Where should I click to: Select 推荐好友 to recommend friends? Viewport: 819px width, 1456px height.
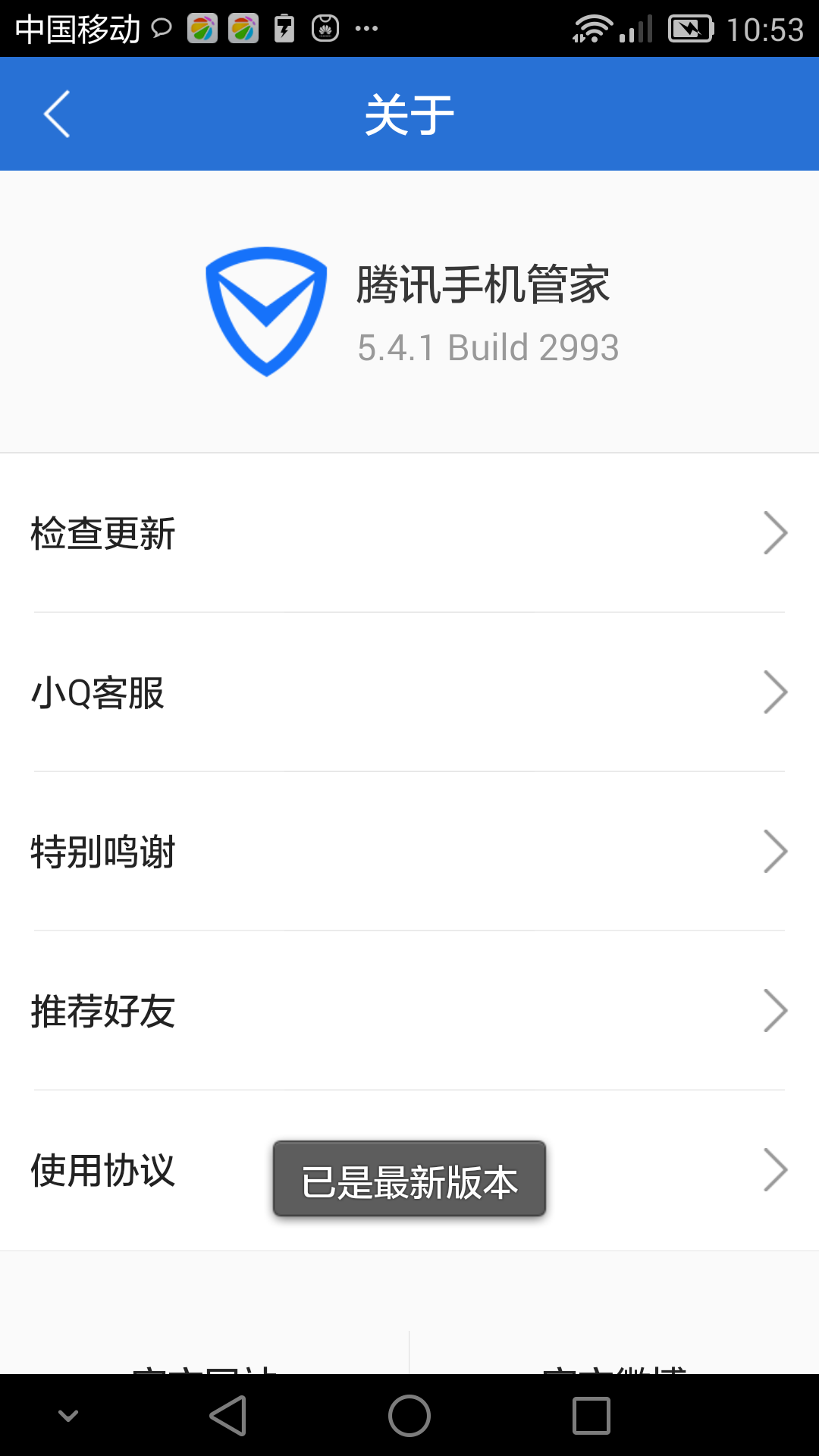[x=409, y=1011]
